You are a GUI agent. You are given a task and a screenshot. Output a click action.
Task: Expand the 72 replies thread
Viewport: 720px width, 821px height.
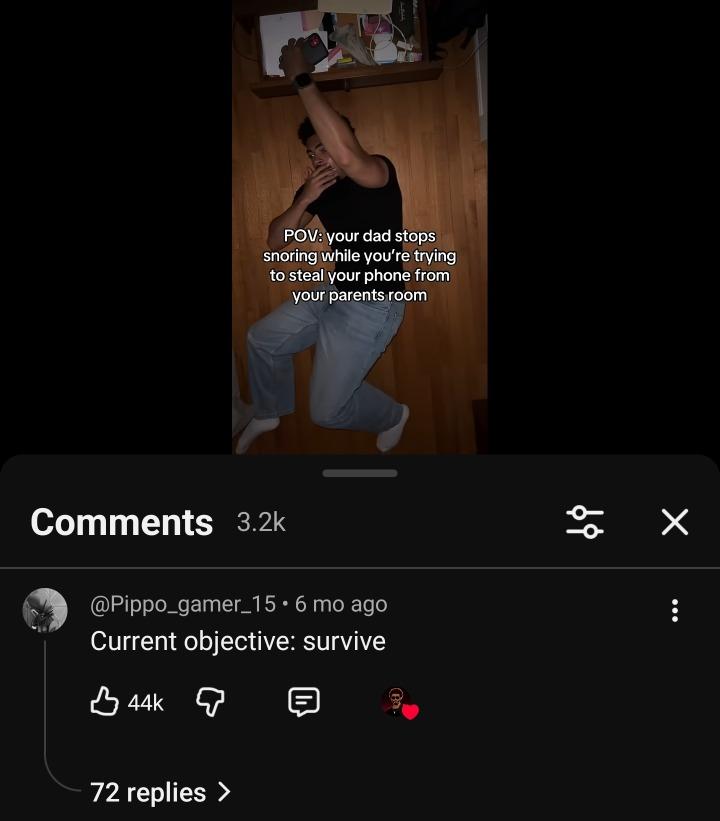(160, 792)
